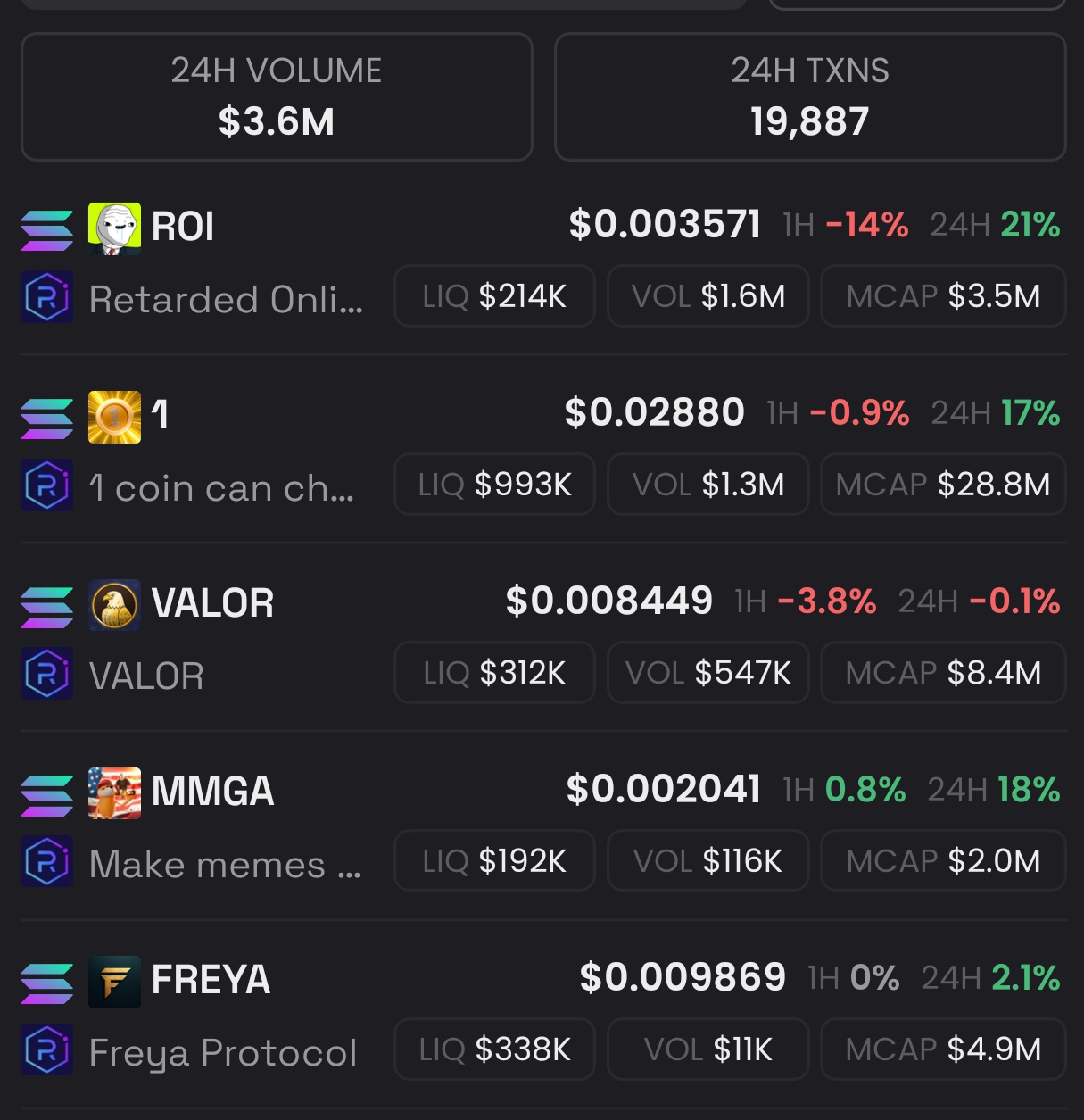Screen dimensions: 1084x1120
Task: Open the ROI token pair
Action: click(182, 227)
